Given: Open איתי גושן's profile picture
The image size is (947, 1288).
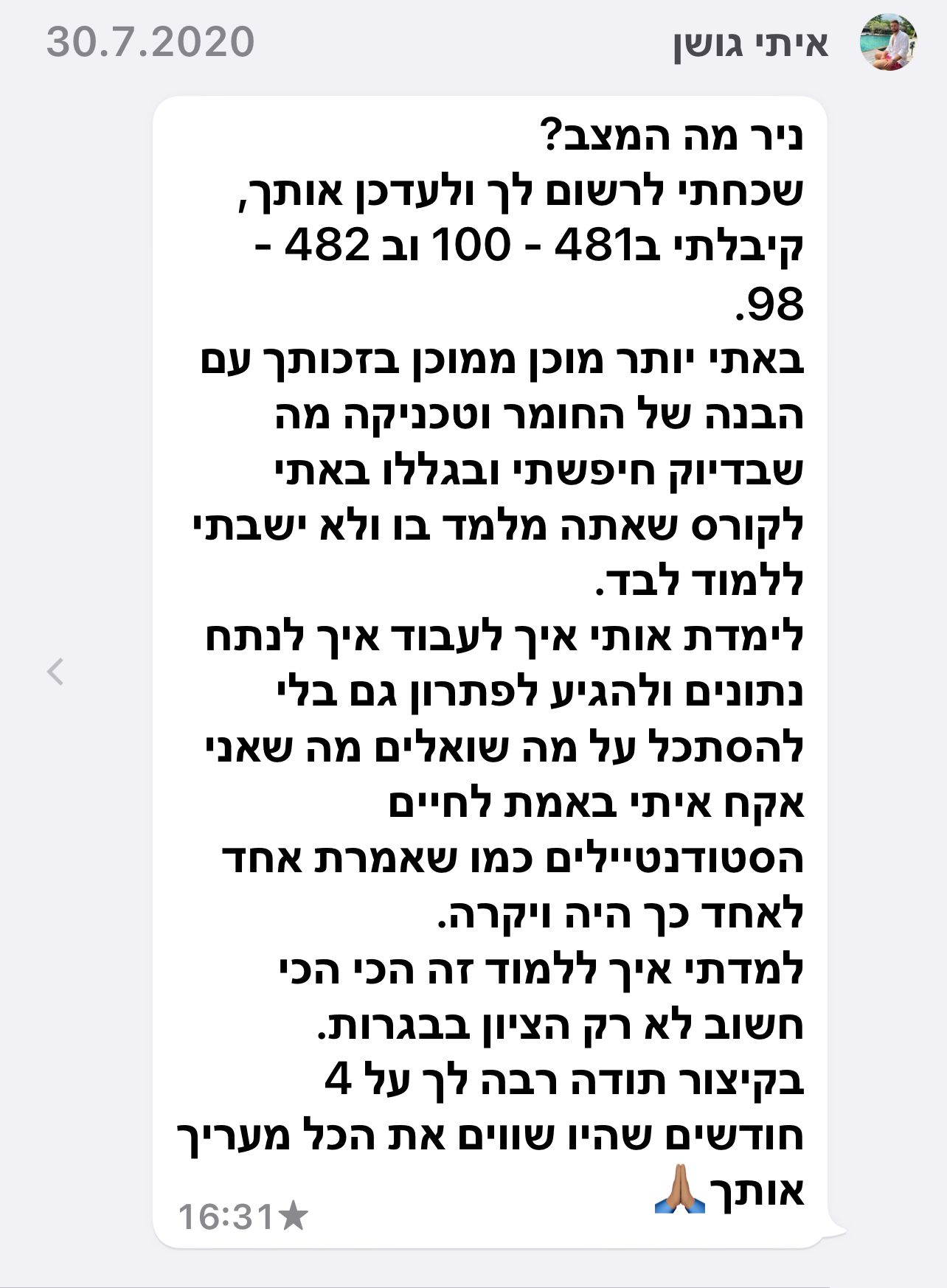Looking at the screenshot, I should [x=888, y=42].
